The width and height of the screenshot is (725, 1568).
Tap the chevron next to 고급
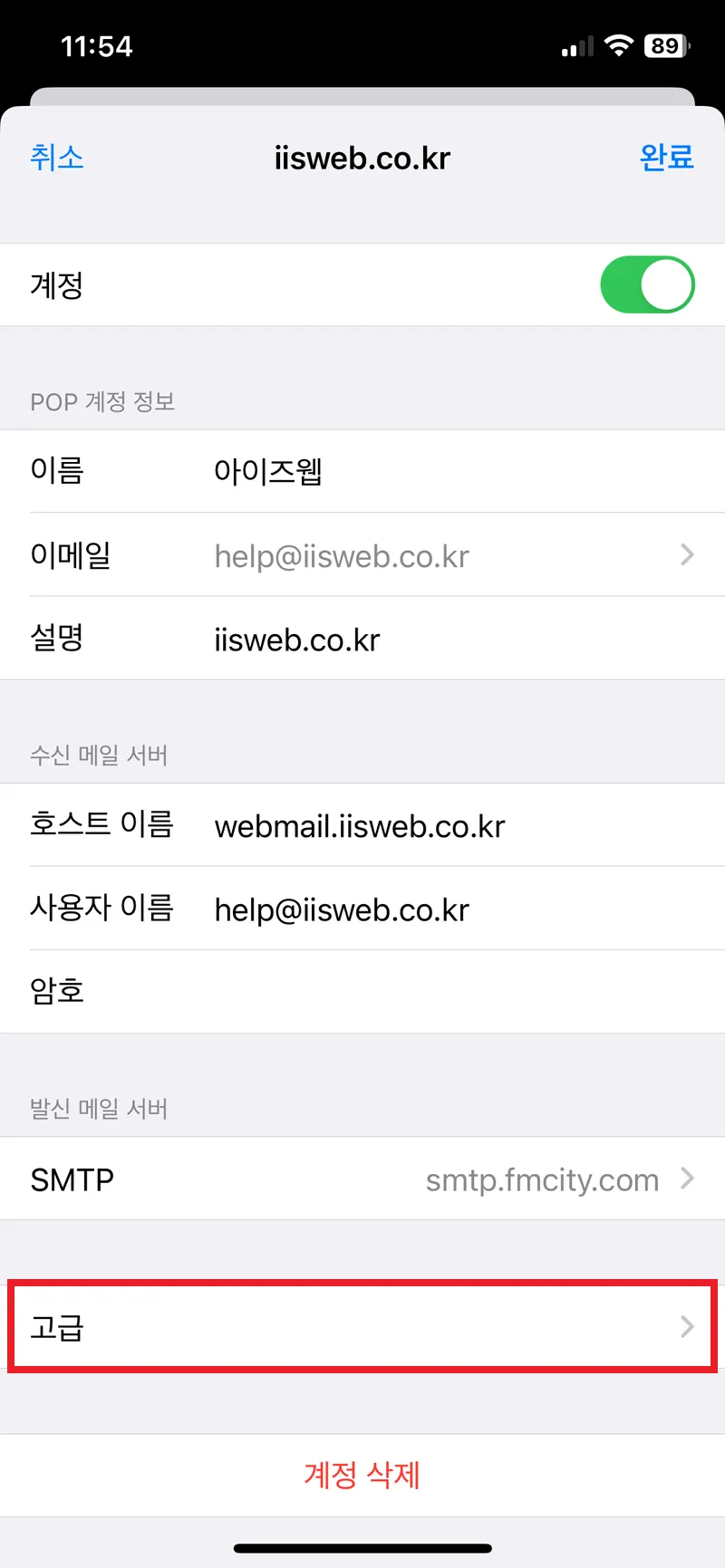tap(686, 1327)
